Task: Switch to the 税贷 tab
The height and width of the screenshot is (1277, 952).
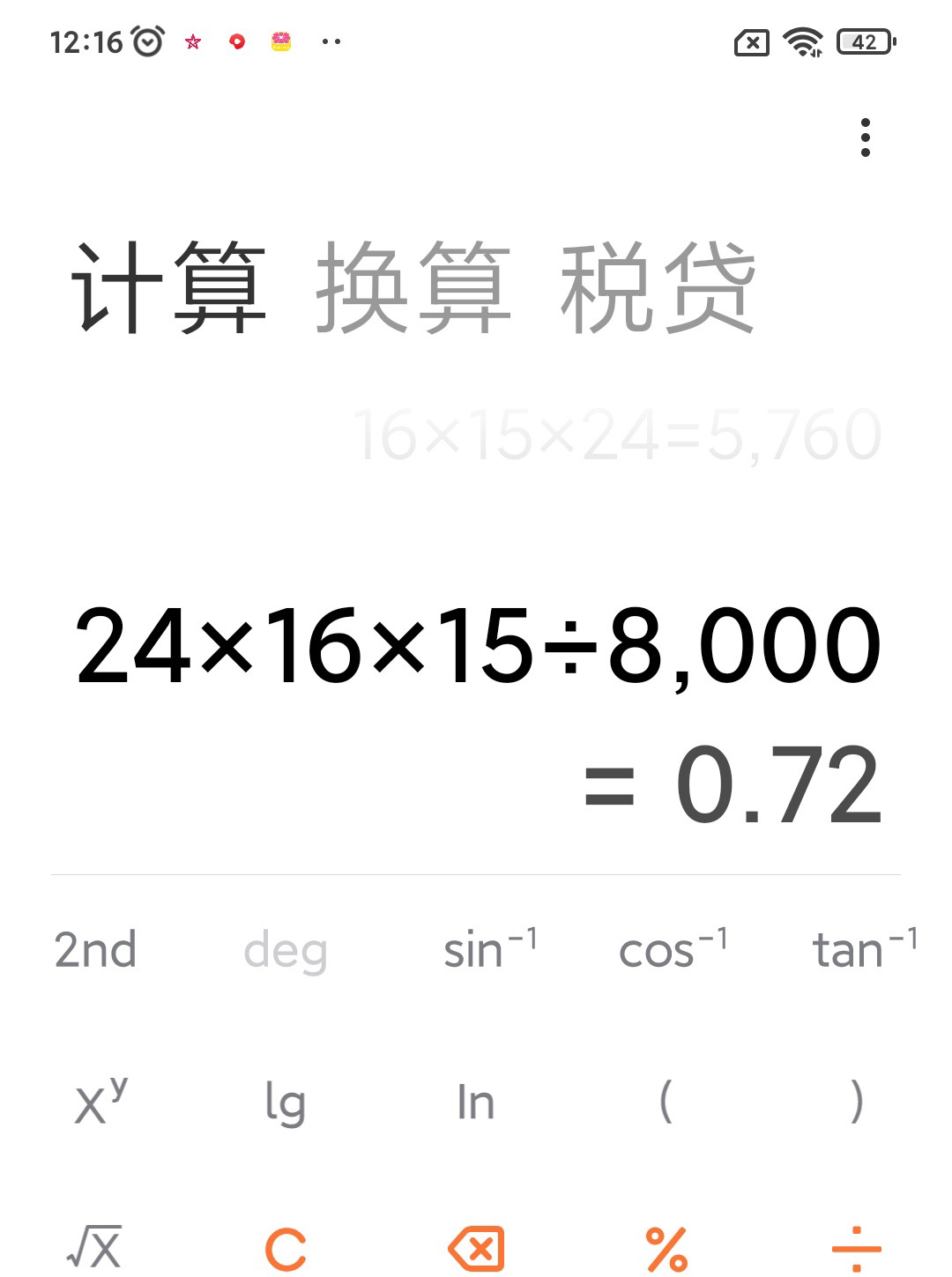Action: [x=658, y=287]
